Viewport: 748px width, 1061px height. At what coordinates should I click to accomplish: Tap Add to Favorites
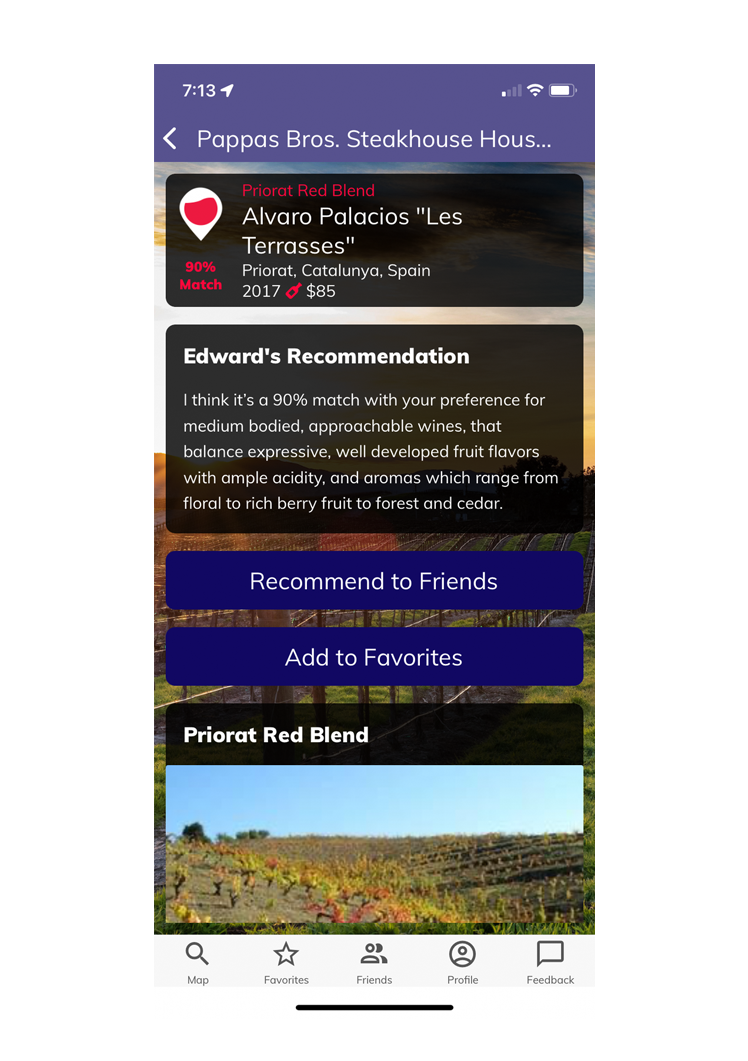tap(374, 657)
